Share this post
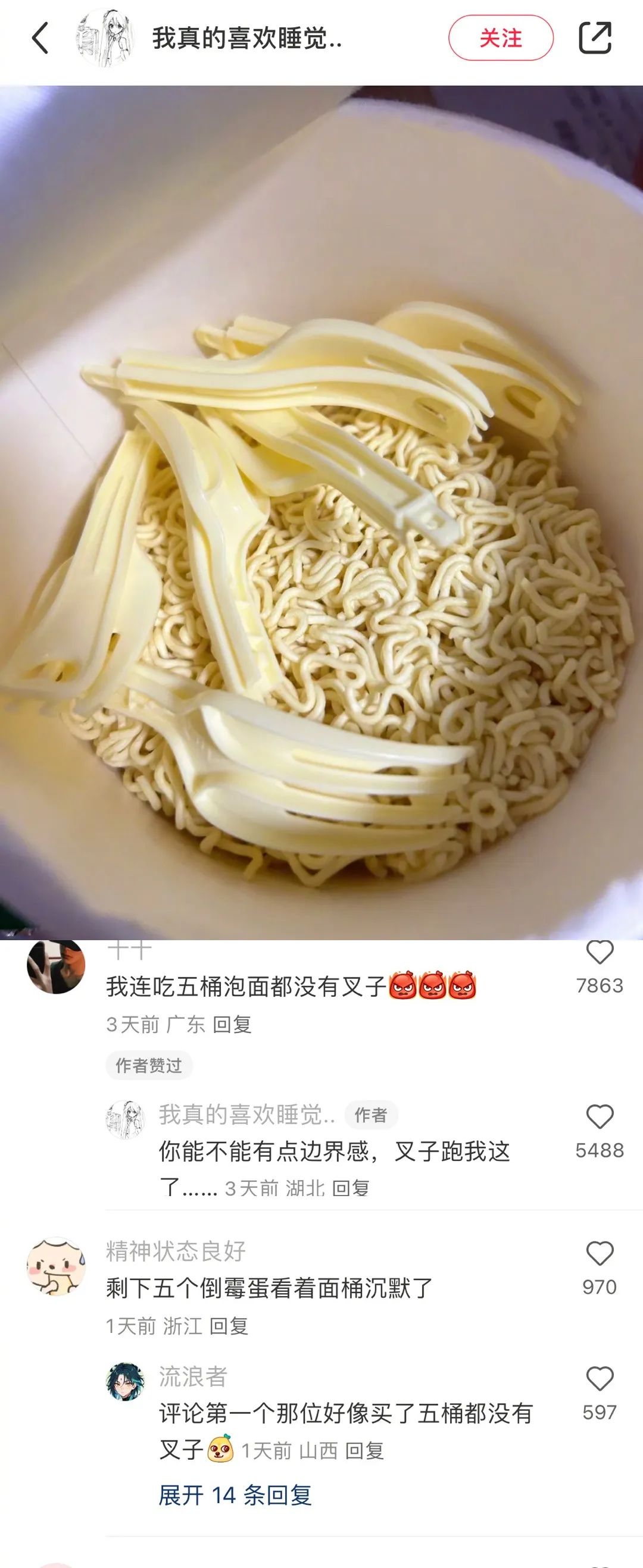643x1568 pixels. click(594, 38)
